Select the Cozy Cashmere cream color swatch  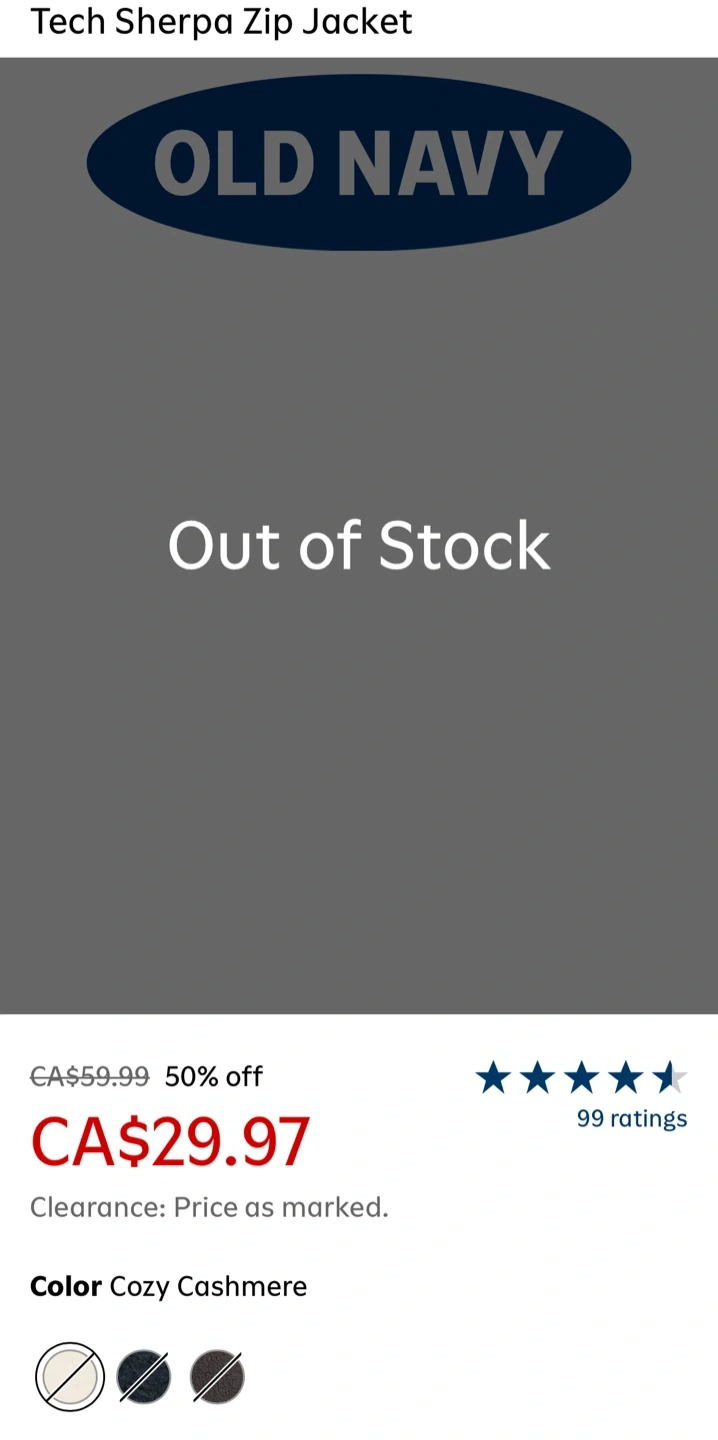[x=70, y=1377]
